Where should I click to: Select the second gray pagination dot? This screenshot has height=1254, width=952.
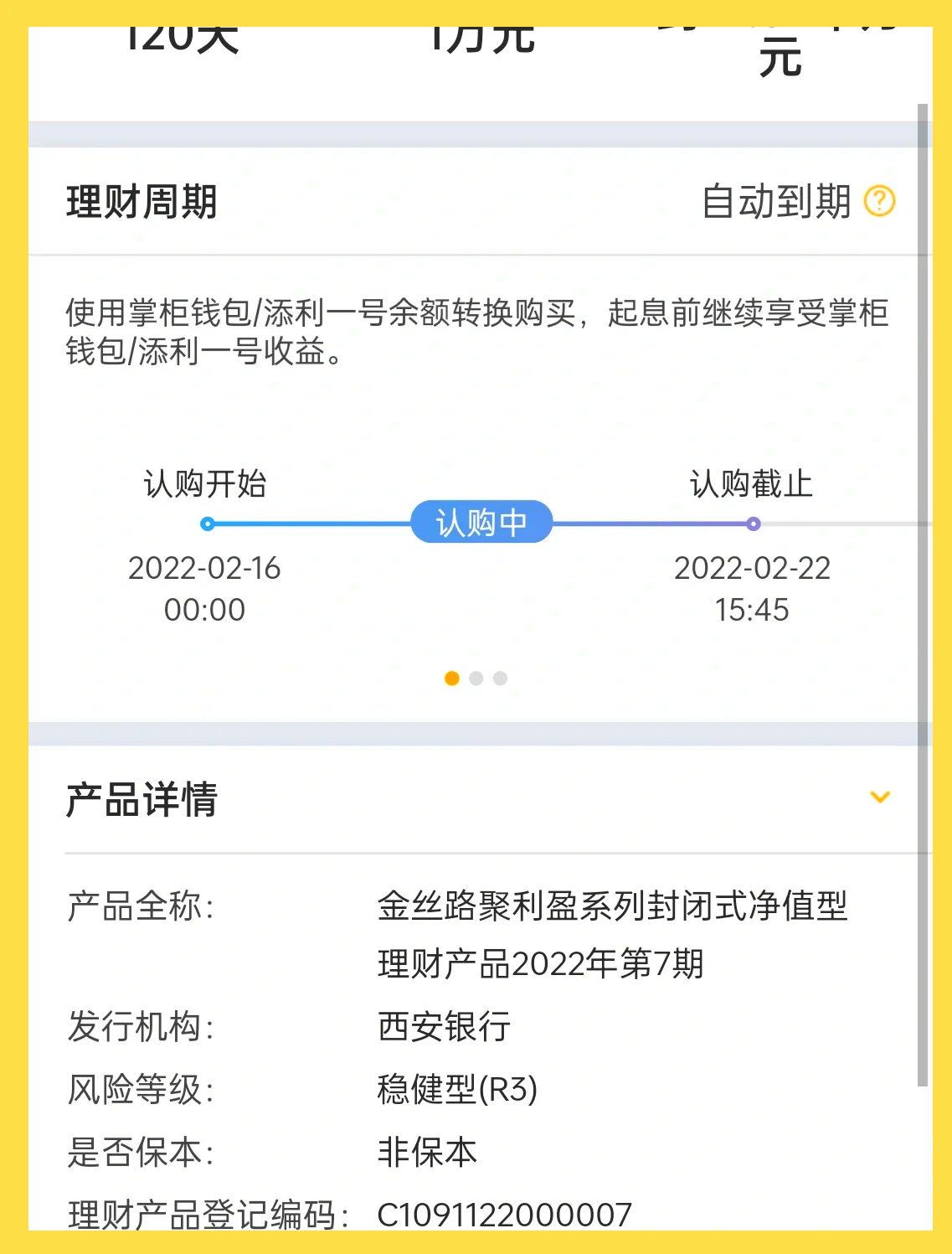(476, 679)
